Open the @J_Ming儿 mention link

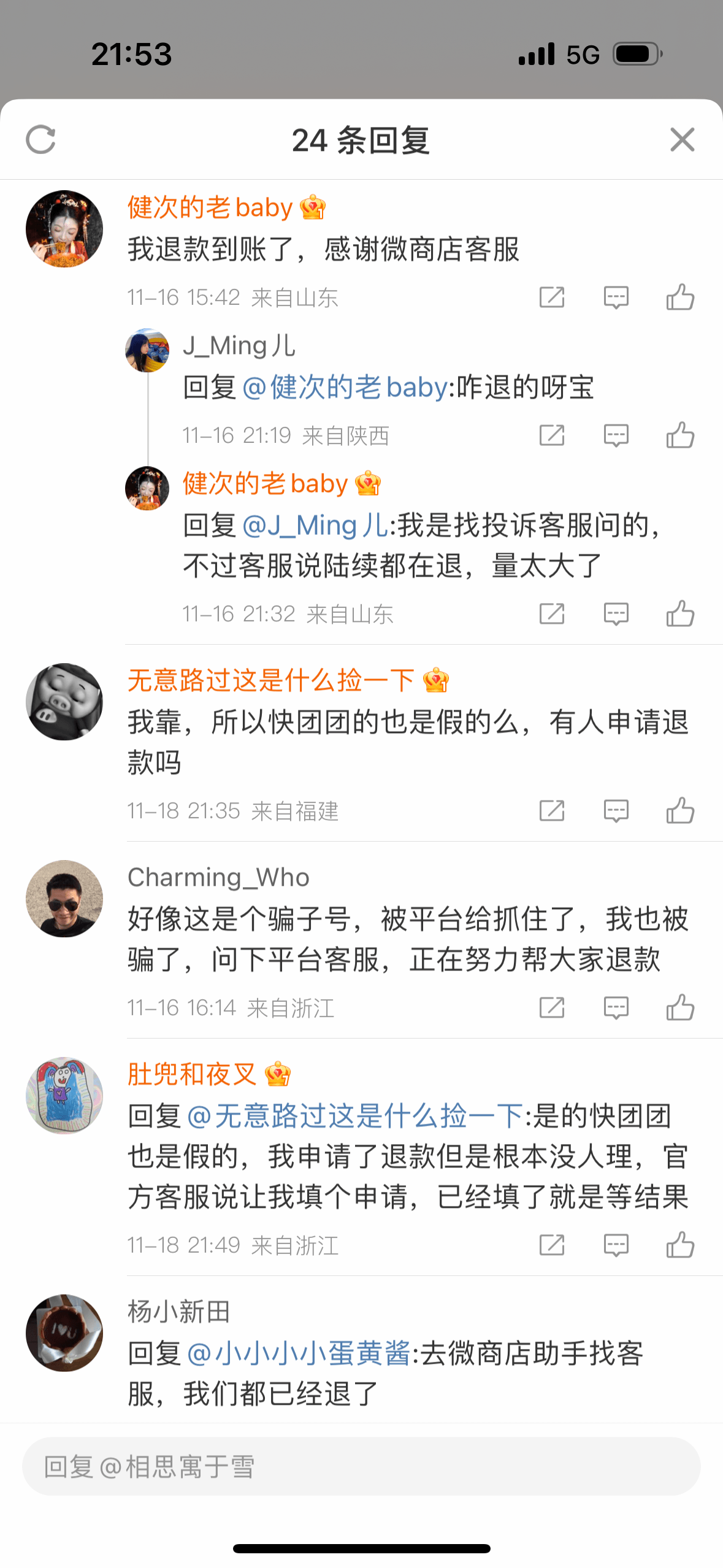click(315, 526)
